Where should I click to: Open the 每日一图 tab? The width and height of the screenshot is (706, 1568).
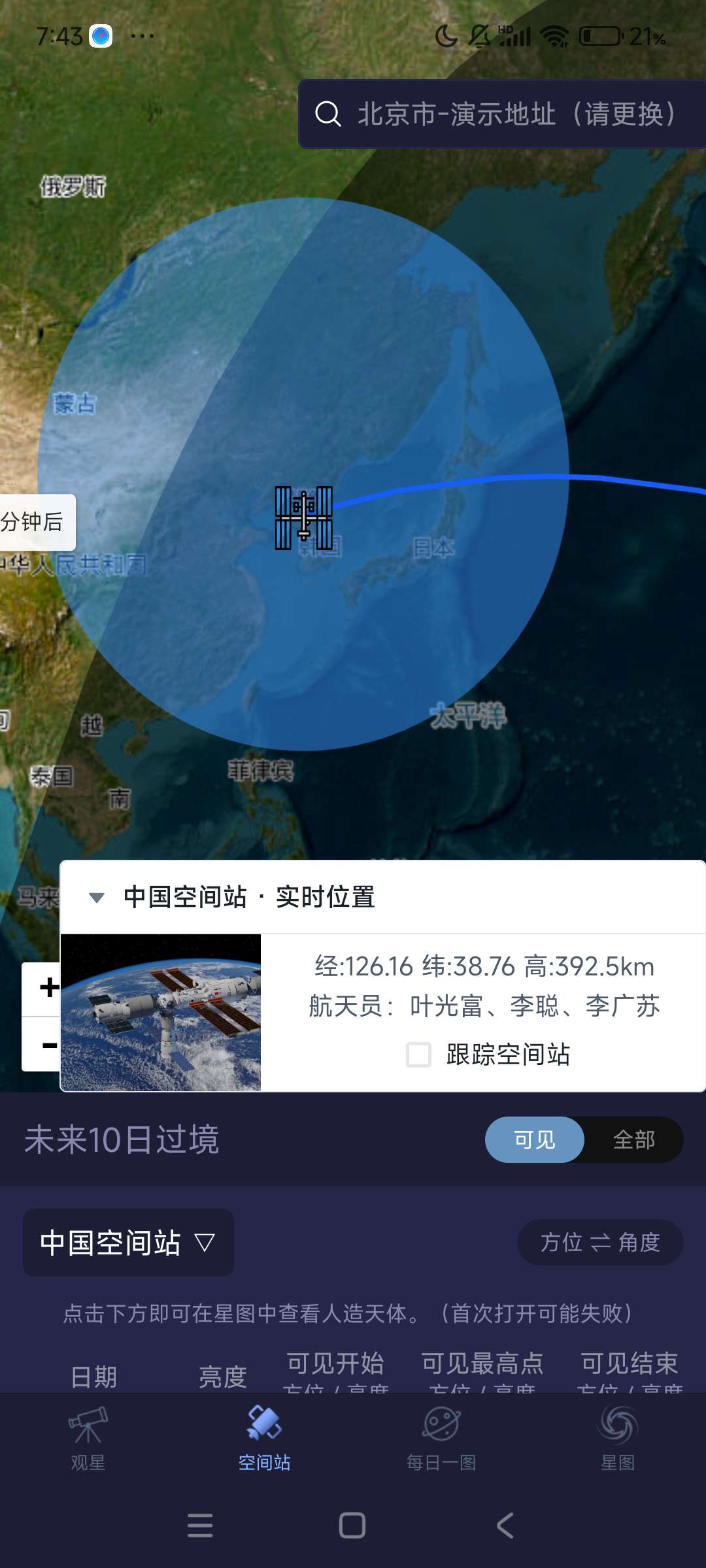[441, 1439]
